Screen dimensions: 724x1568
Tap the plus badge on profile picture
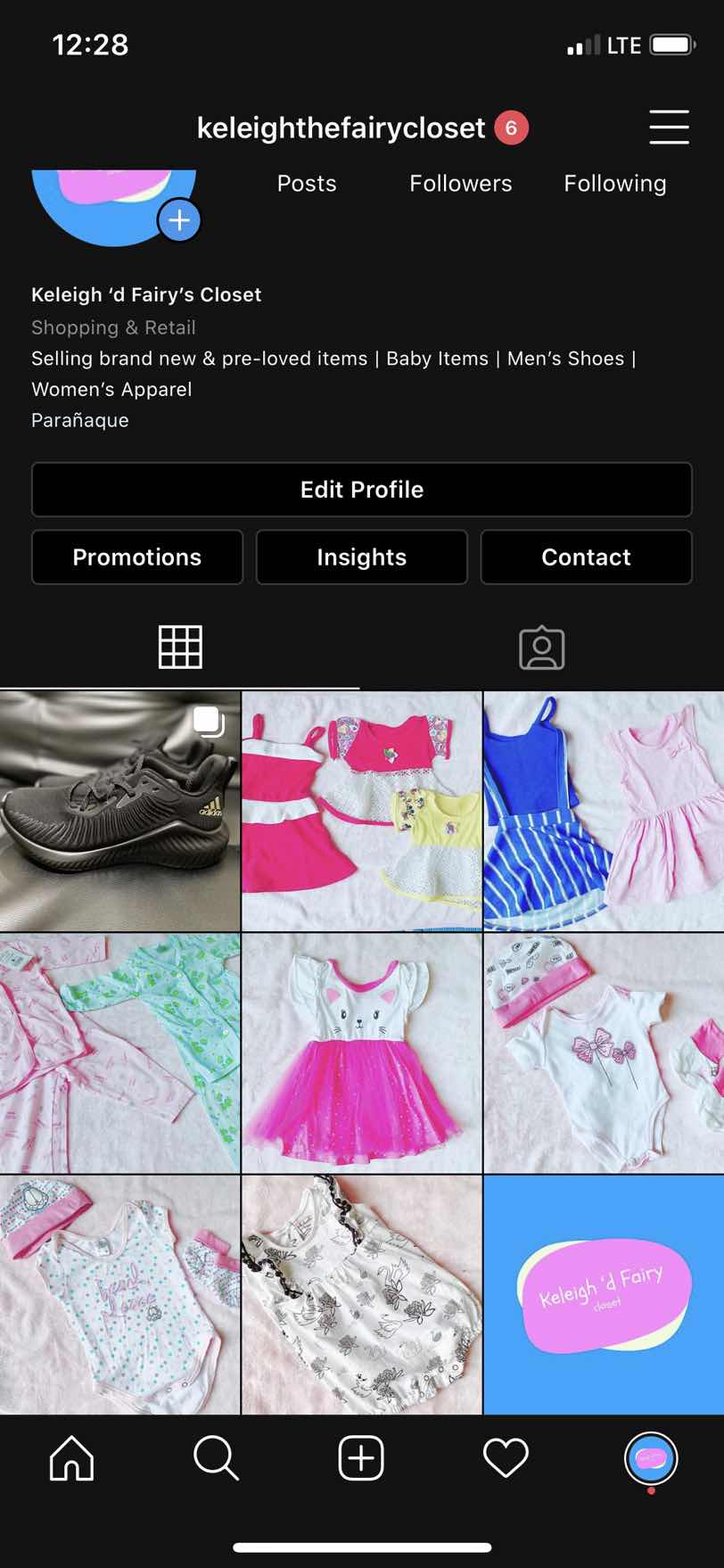click(179, 220)
